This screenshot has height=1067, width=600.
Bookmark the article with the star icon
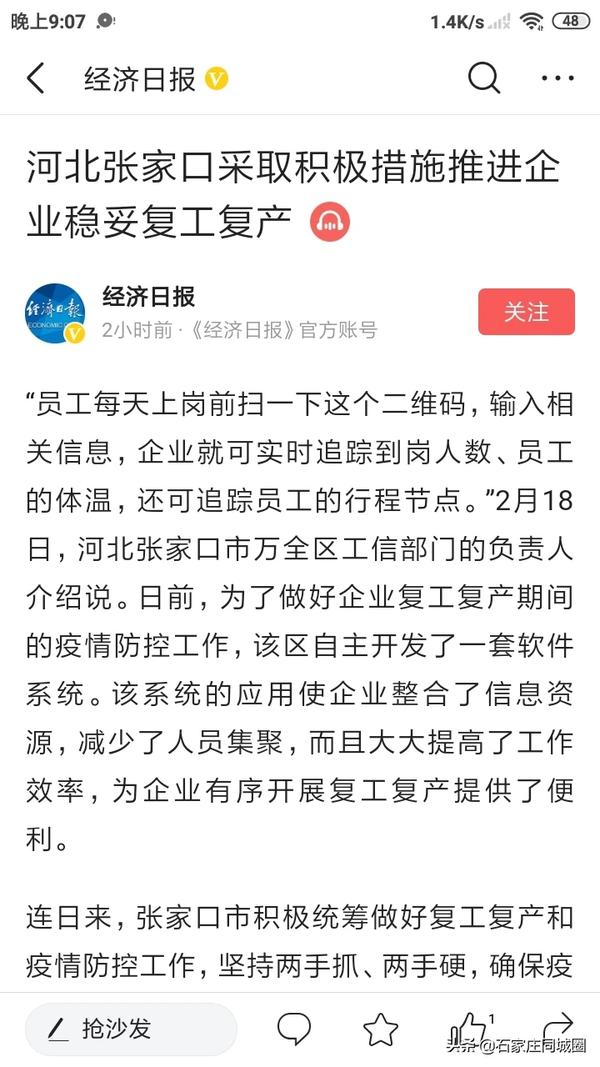(x=381, y=1029)
